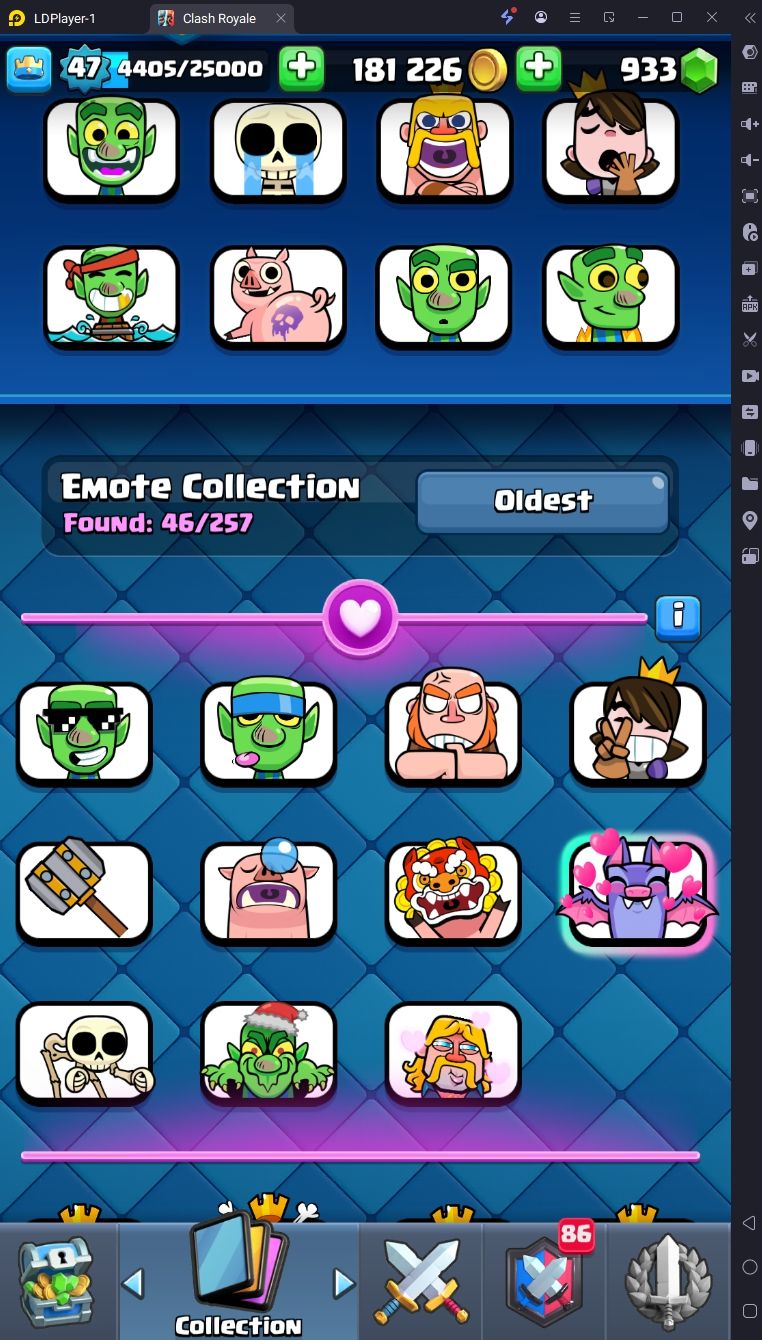The width and height of the screenshot is (762, 1340).
Task: Switch to the Battle tab
Action: tap(420, 1281)
